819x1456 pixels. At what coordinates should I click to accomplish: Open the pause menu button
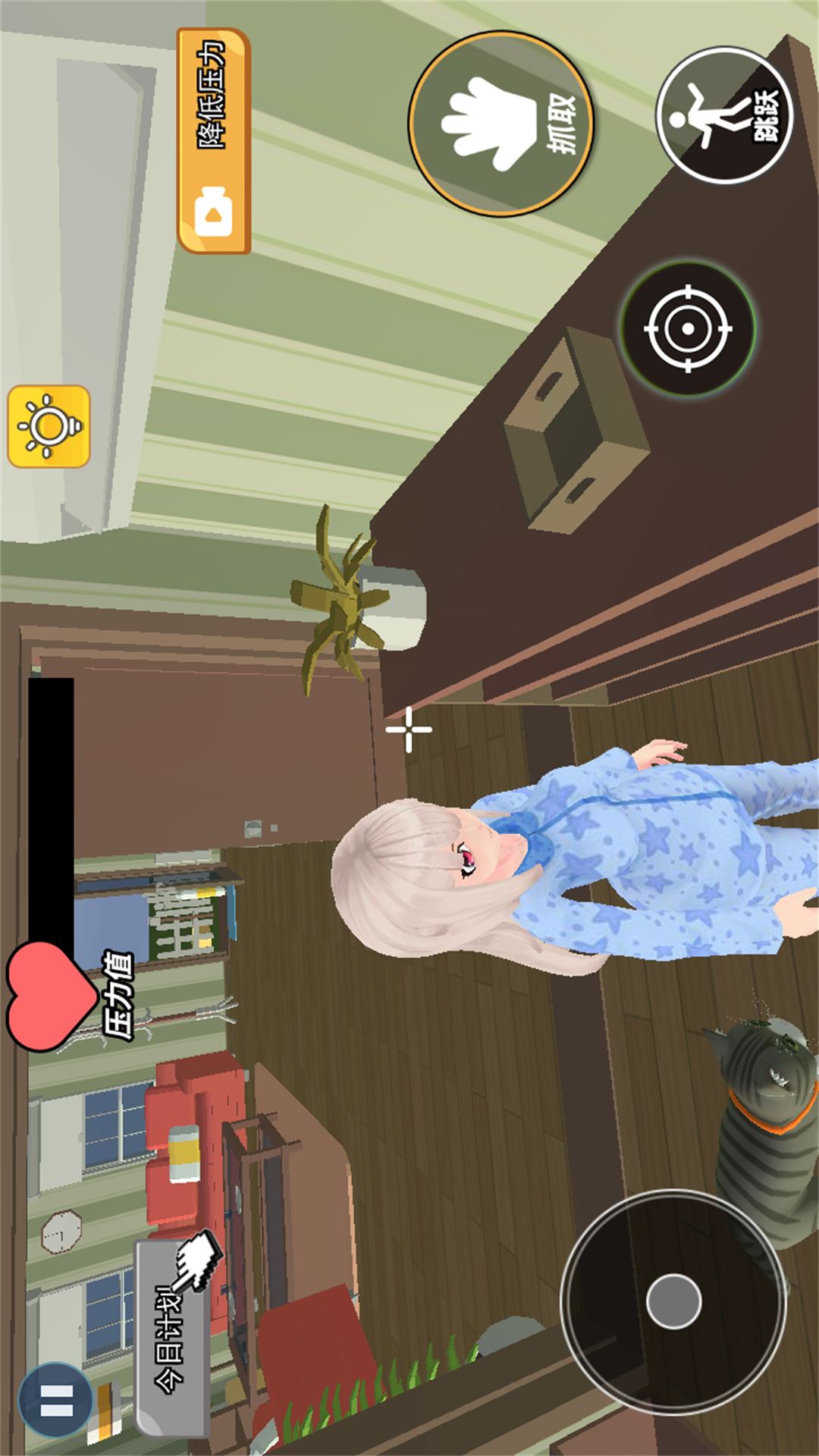pyautogui.click(x=56, y=1400)
